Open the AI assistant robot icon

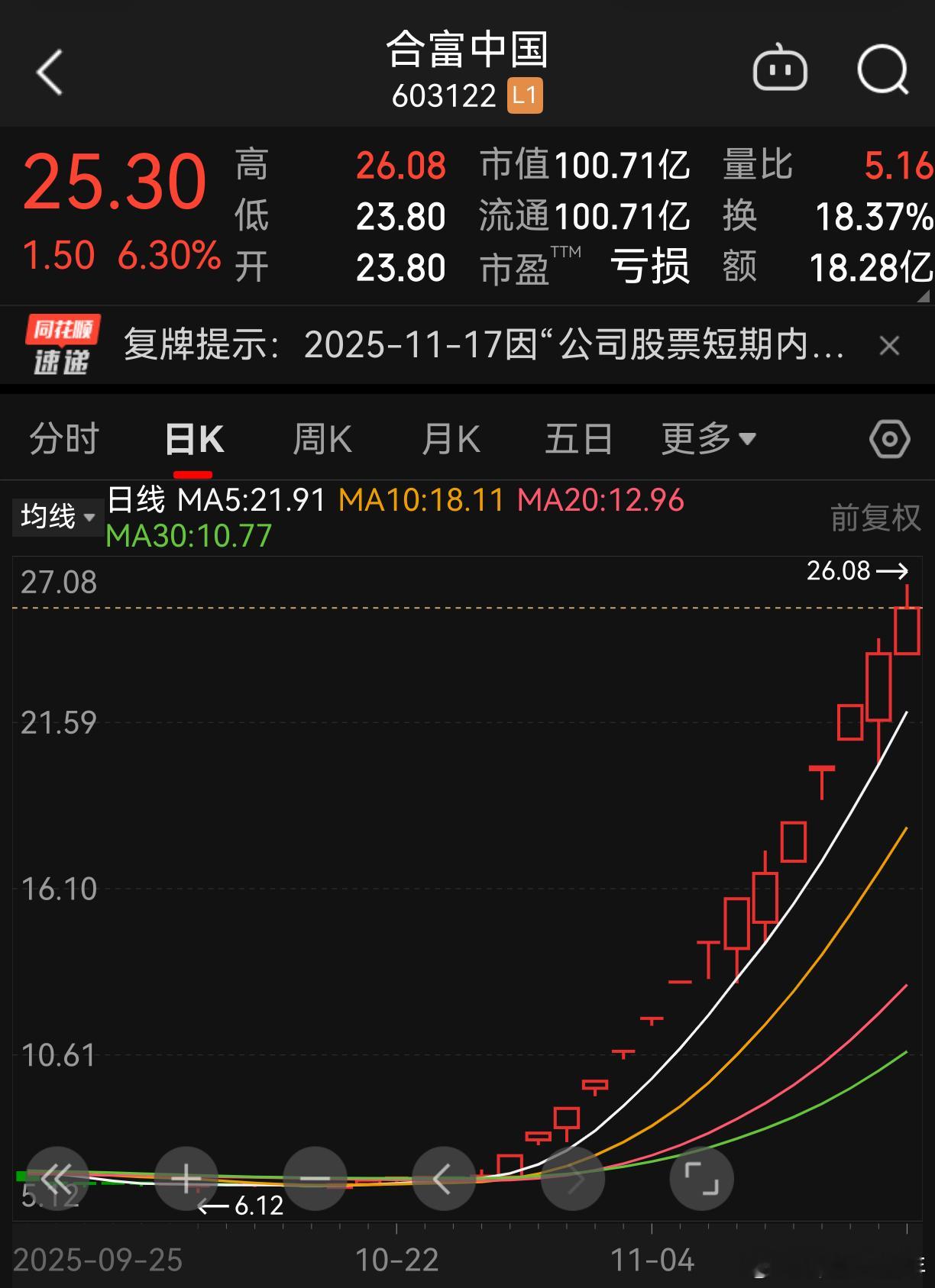point(779,69)
